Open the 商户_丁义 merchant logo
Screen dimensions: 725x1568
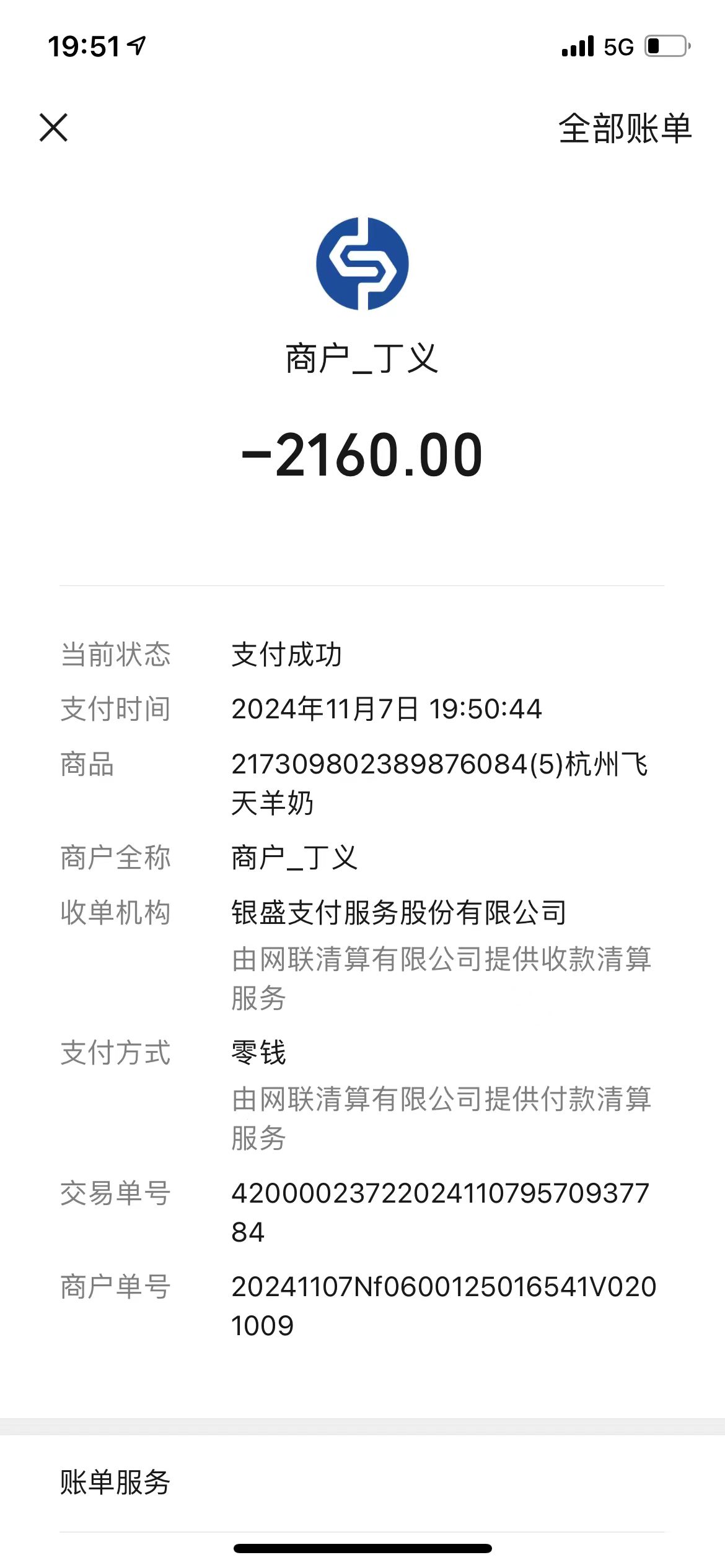[x=362, y=264]
